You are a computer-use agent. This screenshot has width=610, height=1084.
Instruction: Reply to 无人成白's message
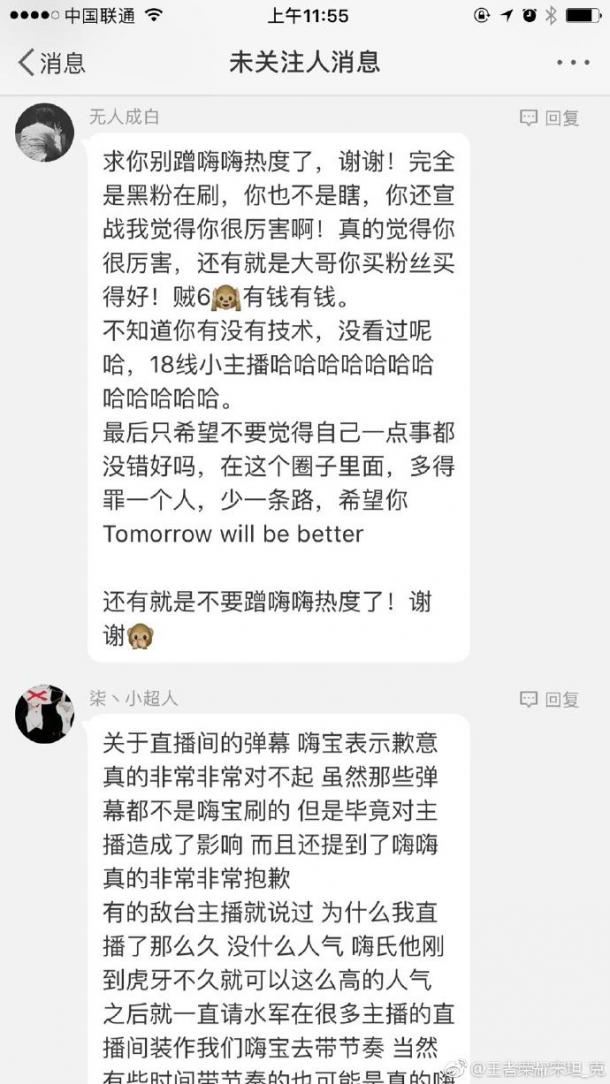[x=550, y=118]
